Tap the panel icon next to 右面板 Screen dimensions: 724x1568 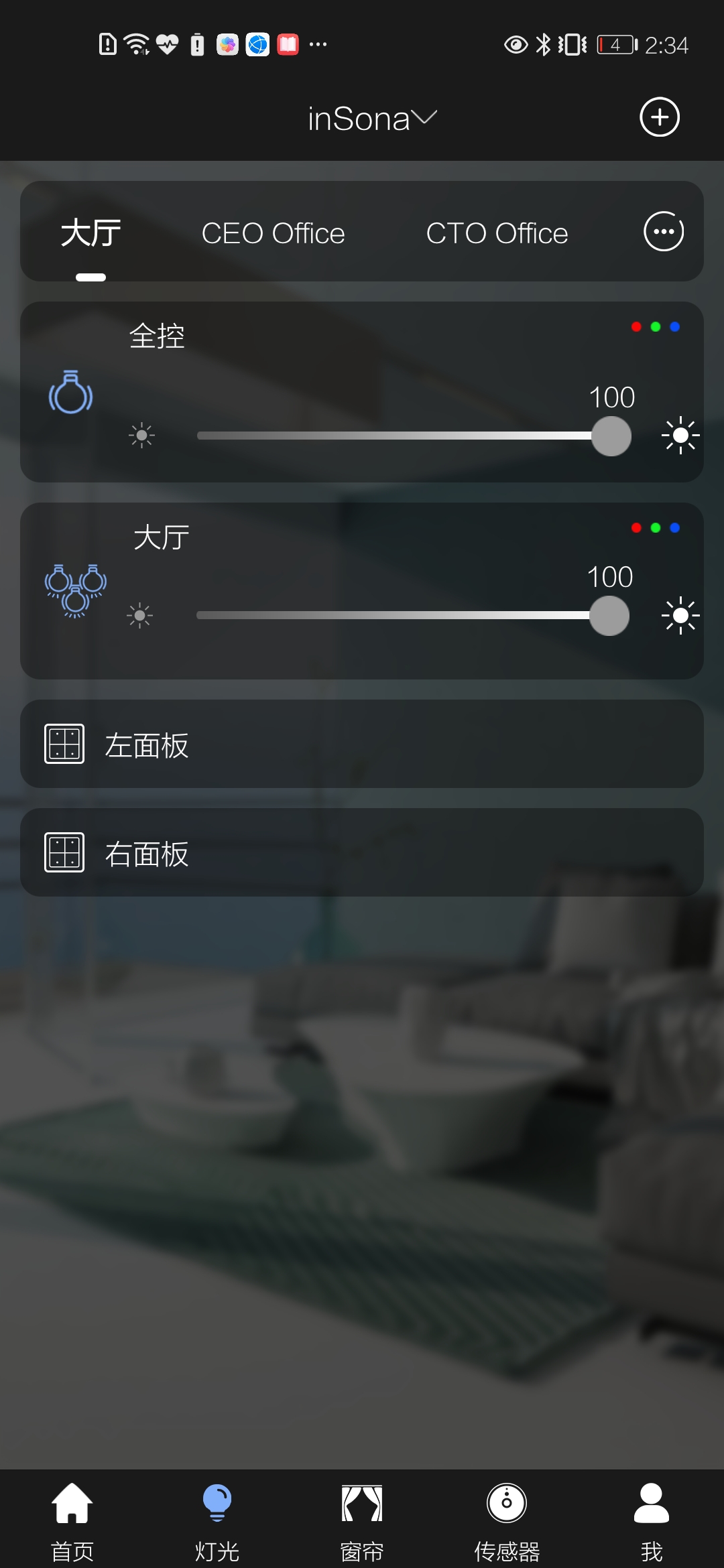(x=64, y=853)
